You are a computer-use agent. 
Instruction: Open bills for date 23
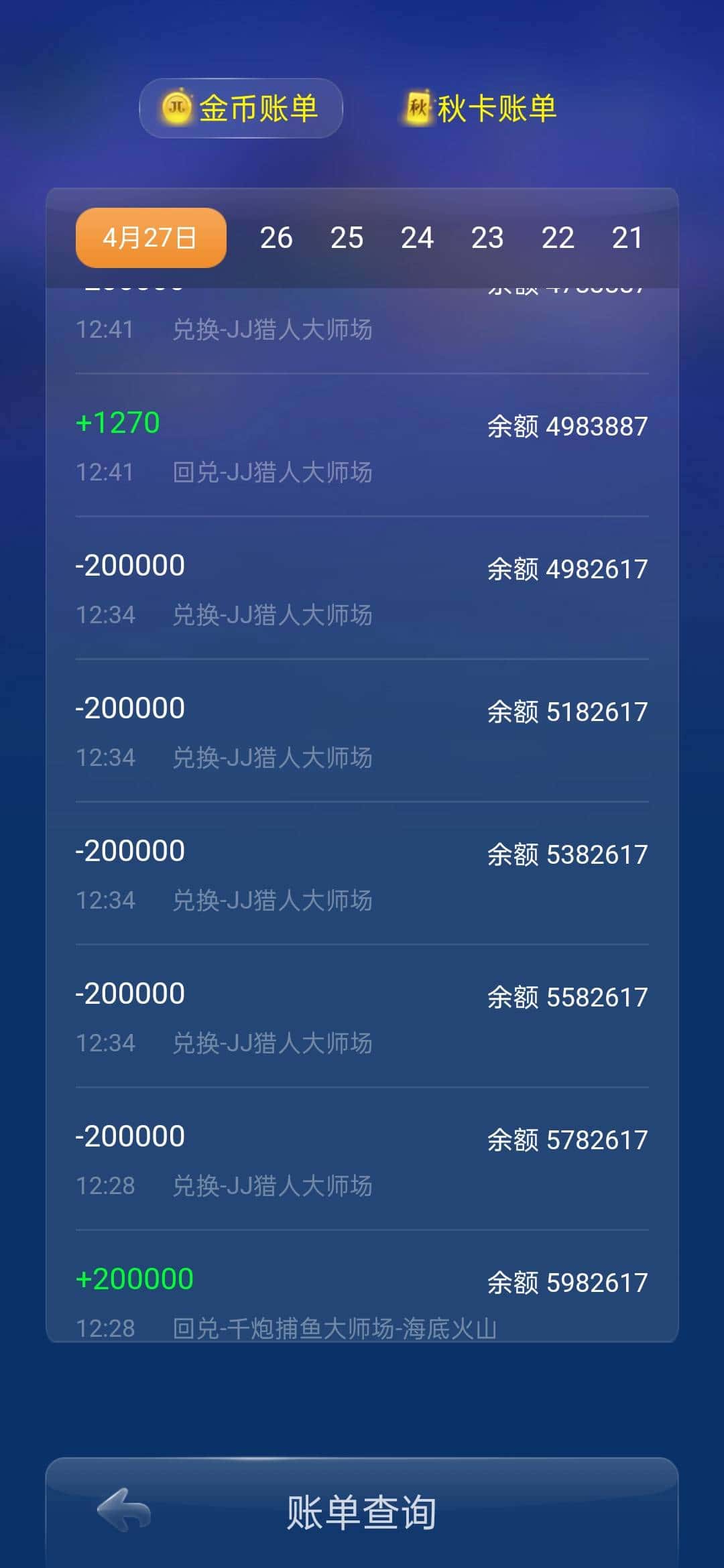[x=489, y=238]
